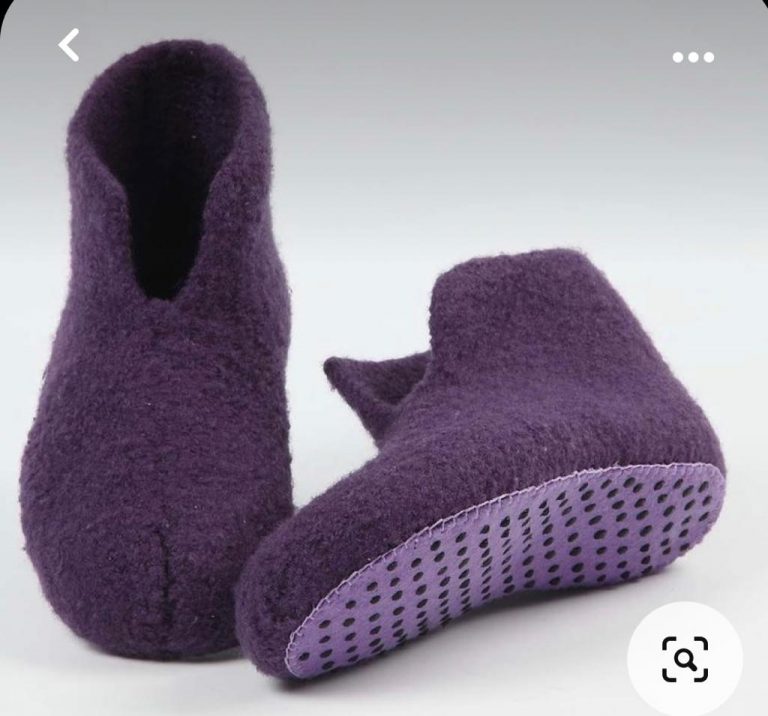
Task: Open the three-dot overflow menu
Action: [693, 58]
